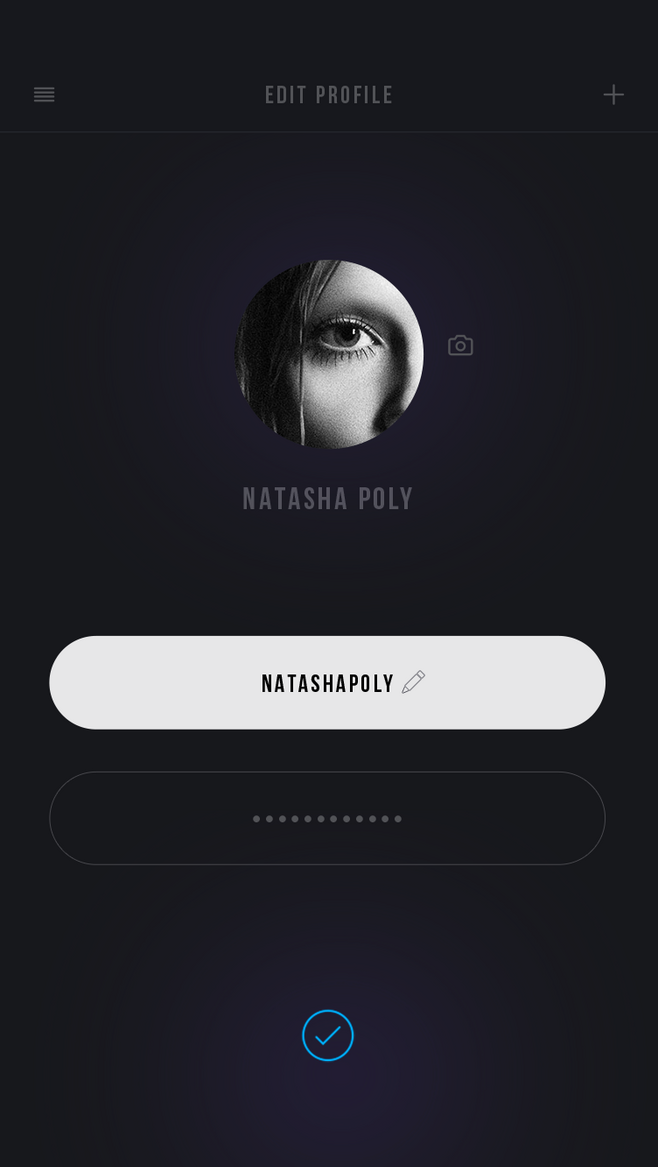Open the hamburger menu

tap(44, 95)
